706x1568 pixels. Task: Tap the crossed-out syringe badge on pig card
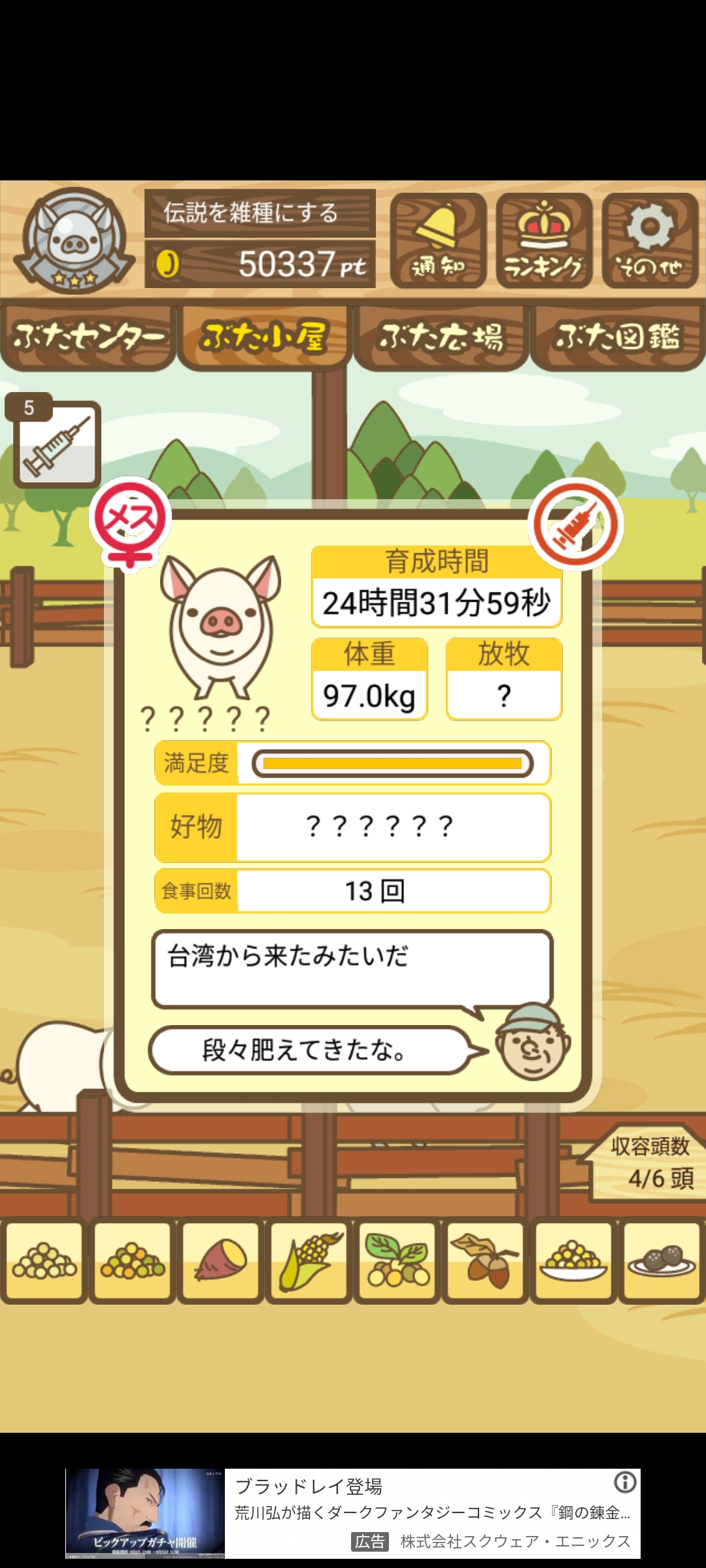click(575, 524)
